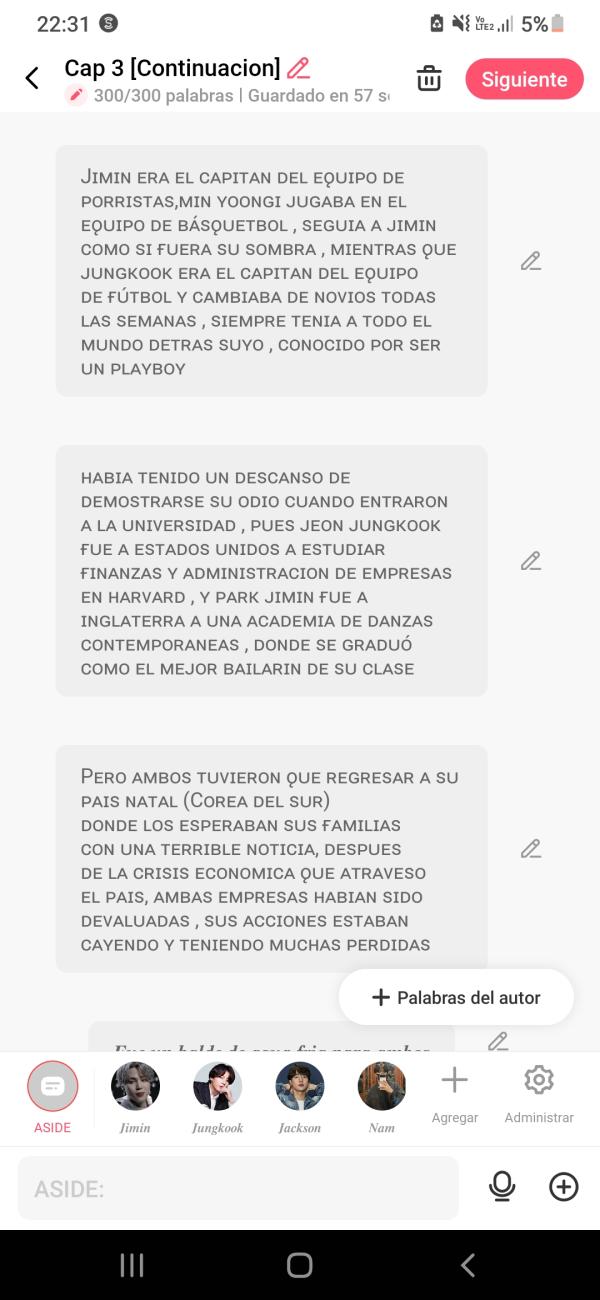Delete this chapter with trash icon
The image size is (600, 1300).
coord(429,78)
